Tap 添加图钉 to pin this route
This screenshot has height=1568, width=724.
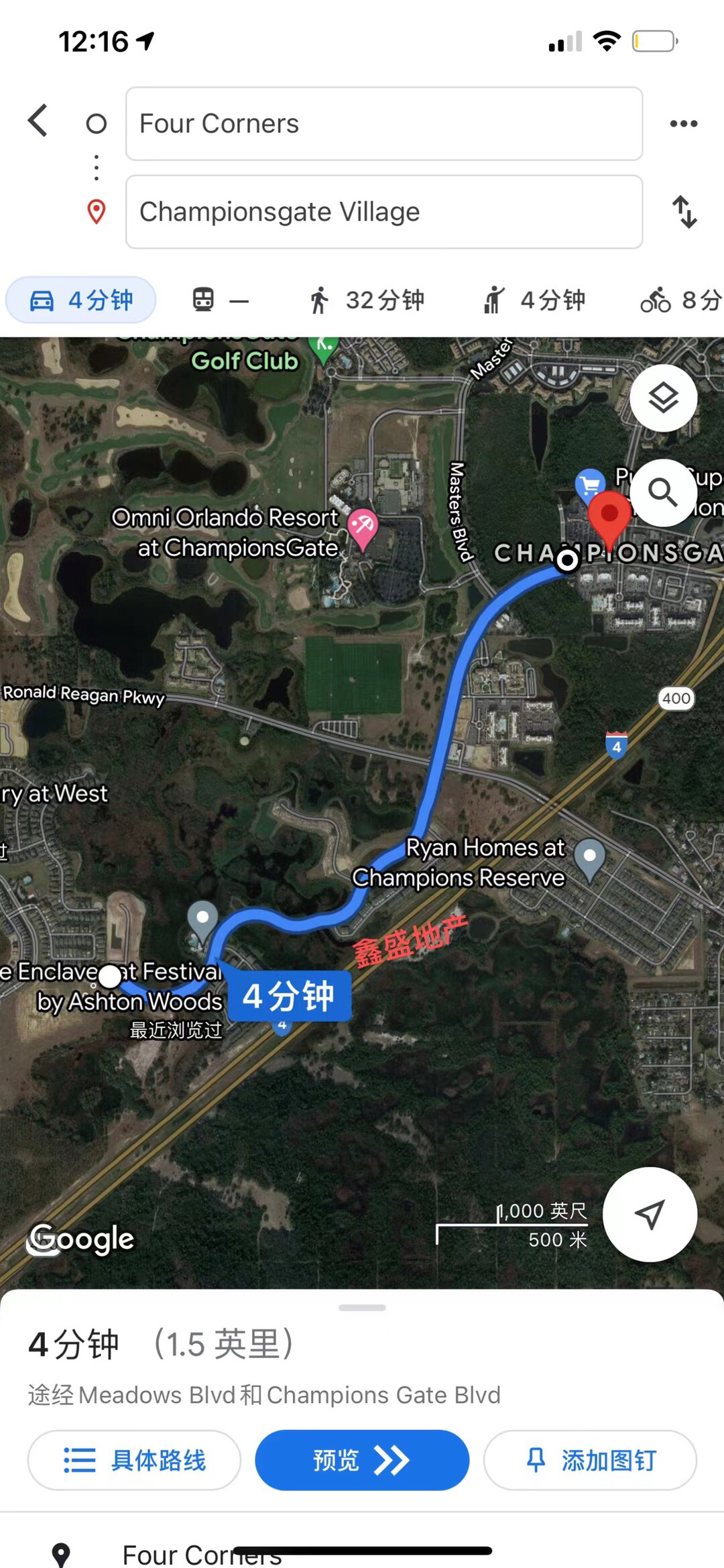tap(590, 1460)
